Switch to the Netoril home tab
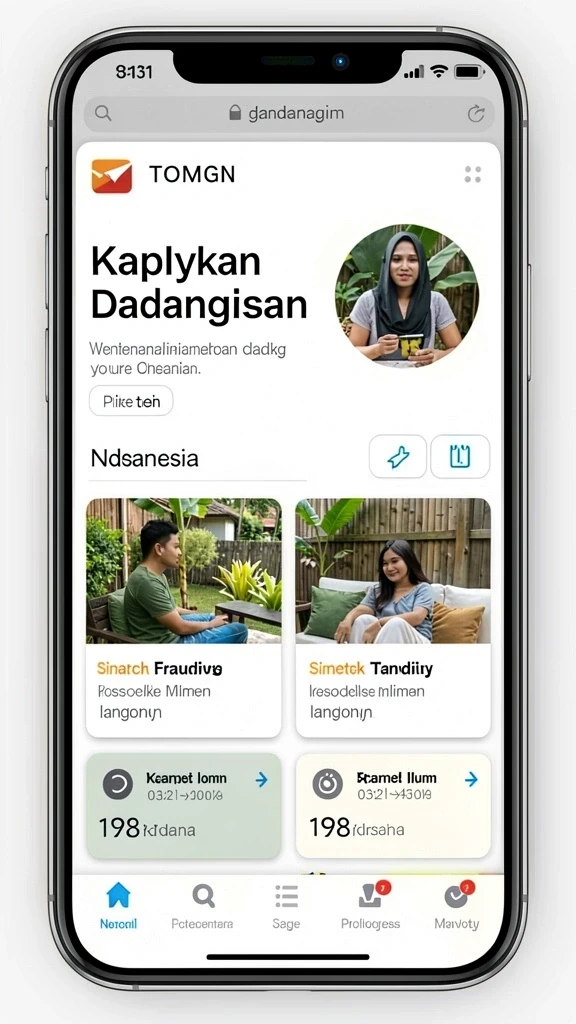The width and height of the screenshot is (576, 1024). click(118, 906)
